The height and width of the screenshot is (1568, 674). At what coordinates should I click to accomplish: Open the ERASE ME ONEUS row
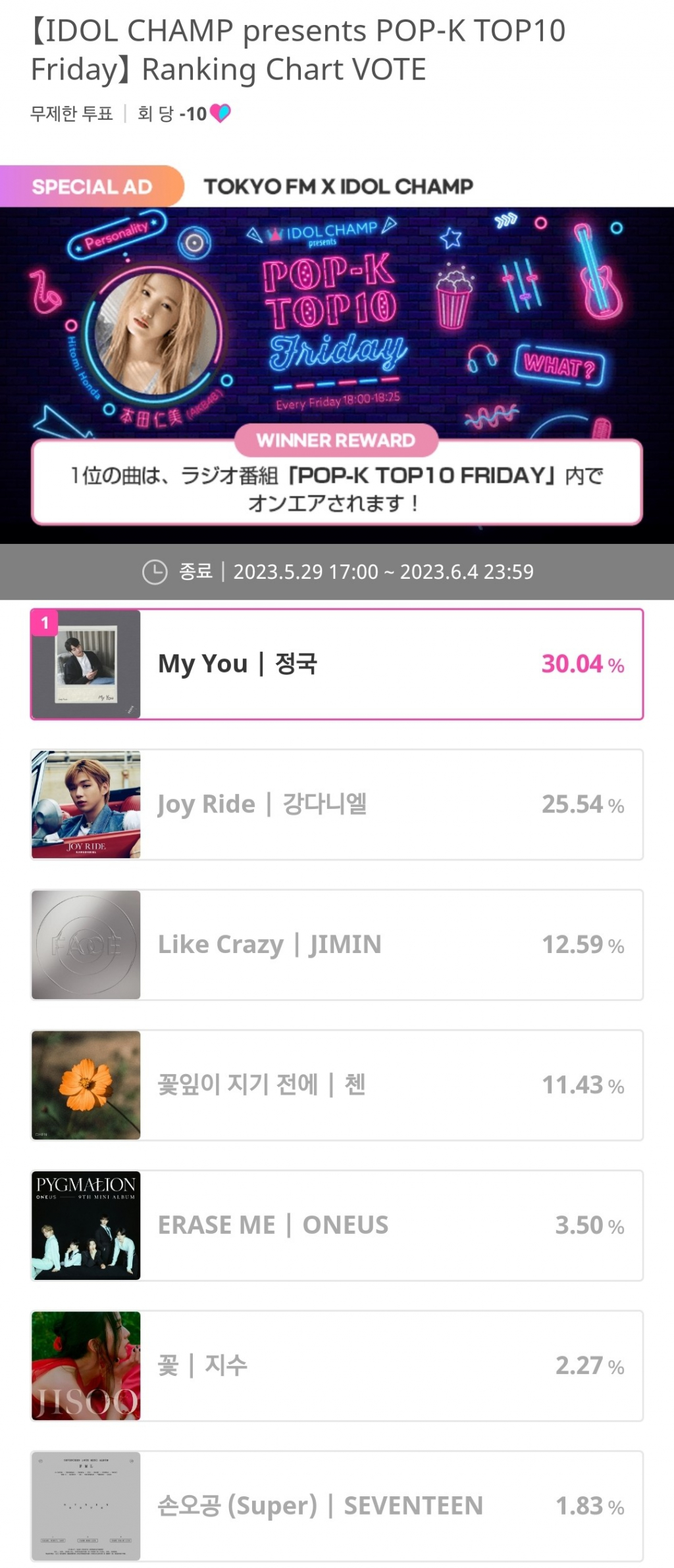(337, 1225)
